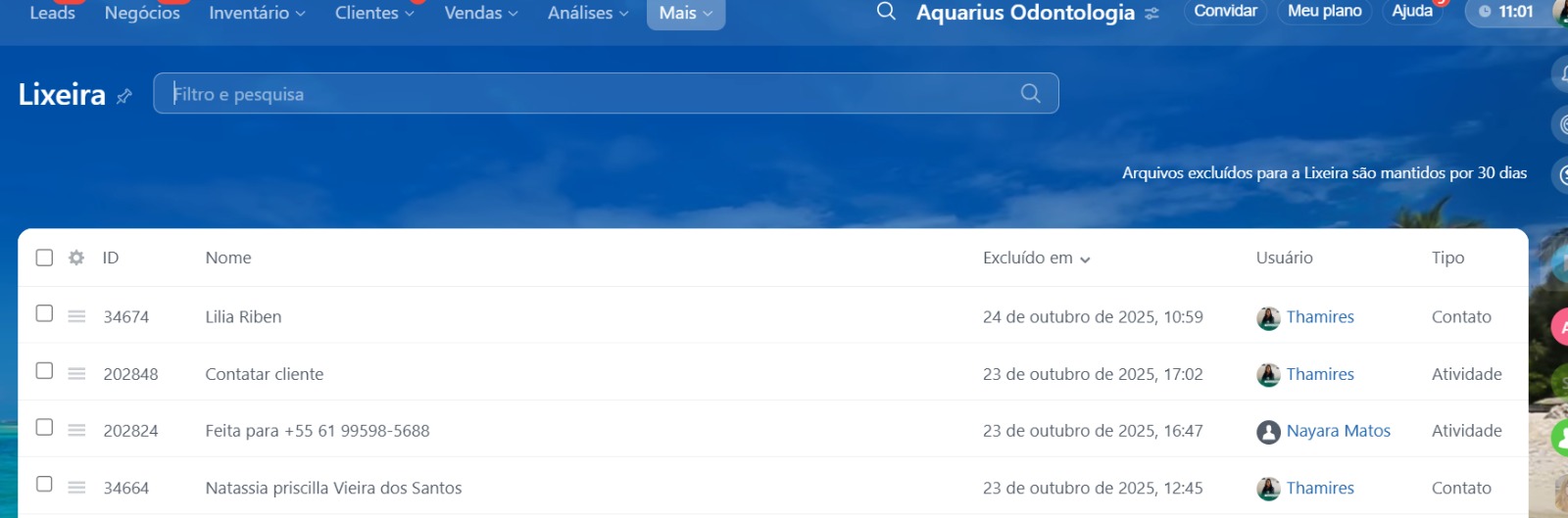Tap the pin icon beside Lixeira
This screenshot has height=518, width=1568.
123,96
